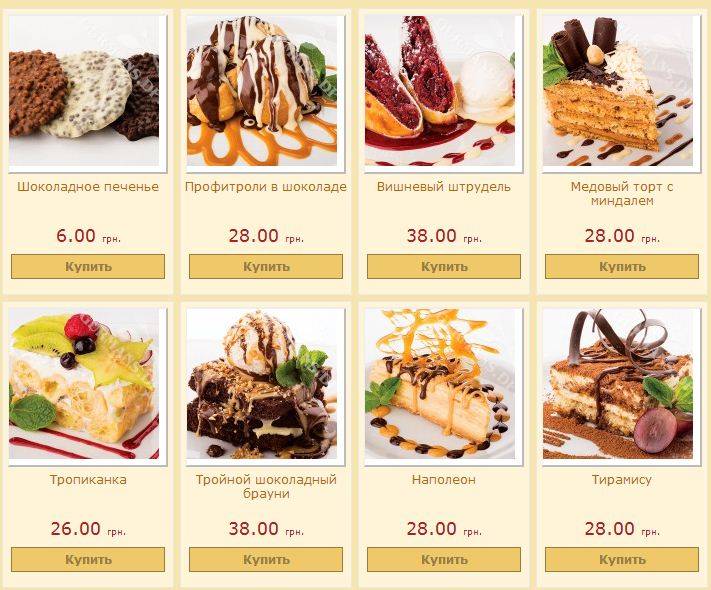The height and width of the screenshot is (590, 711).
Task: Show Тройной шоколадный брауни photo
Action: point(262,384)
